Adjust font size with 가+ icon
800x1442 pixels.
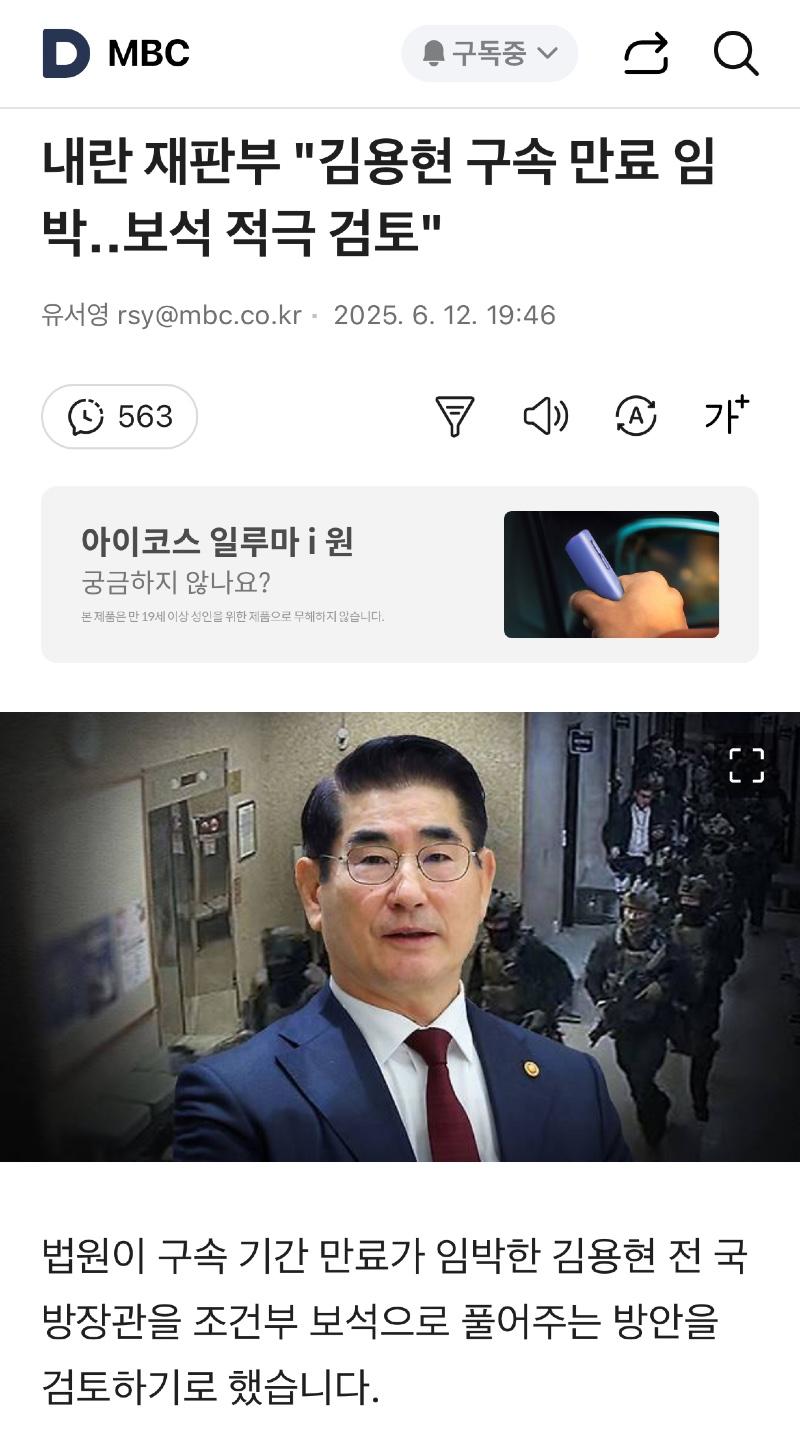point(726,414)
